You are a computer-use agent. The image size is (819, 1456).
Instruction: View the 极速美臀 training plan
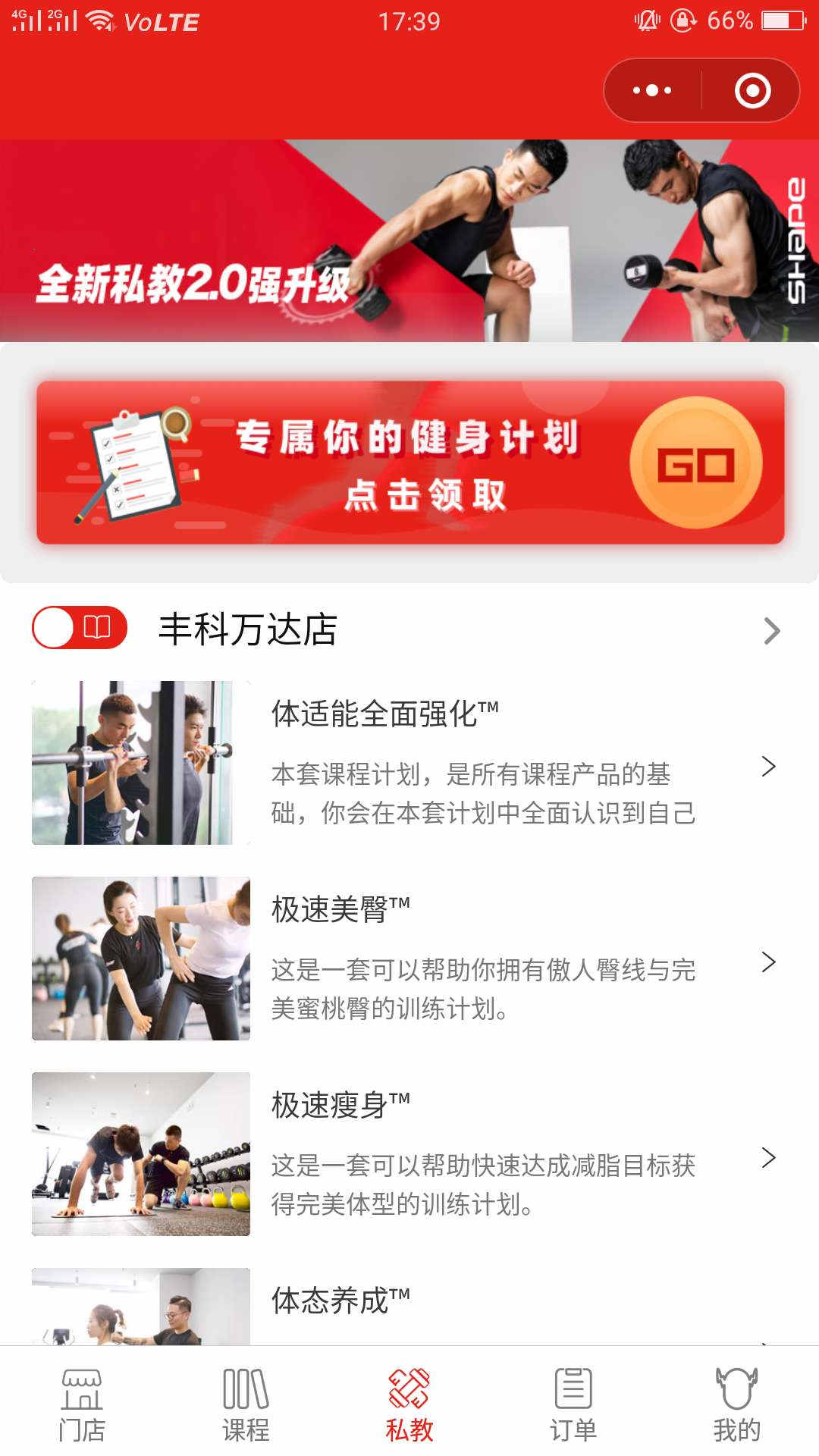(x=409, y=959)
